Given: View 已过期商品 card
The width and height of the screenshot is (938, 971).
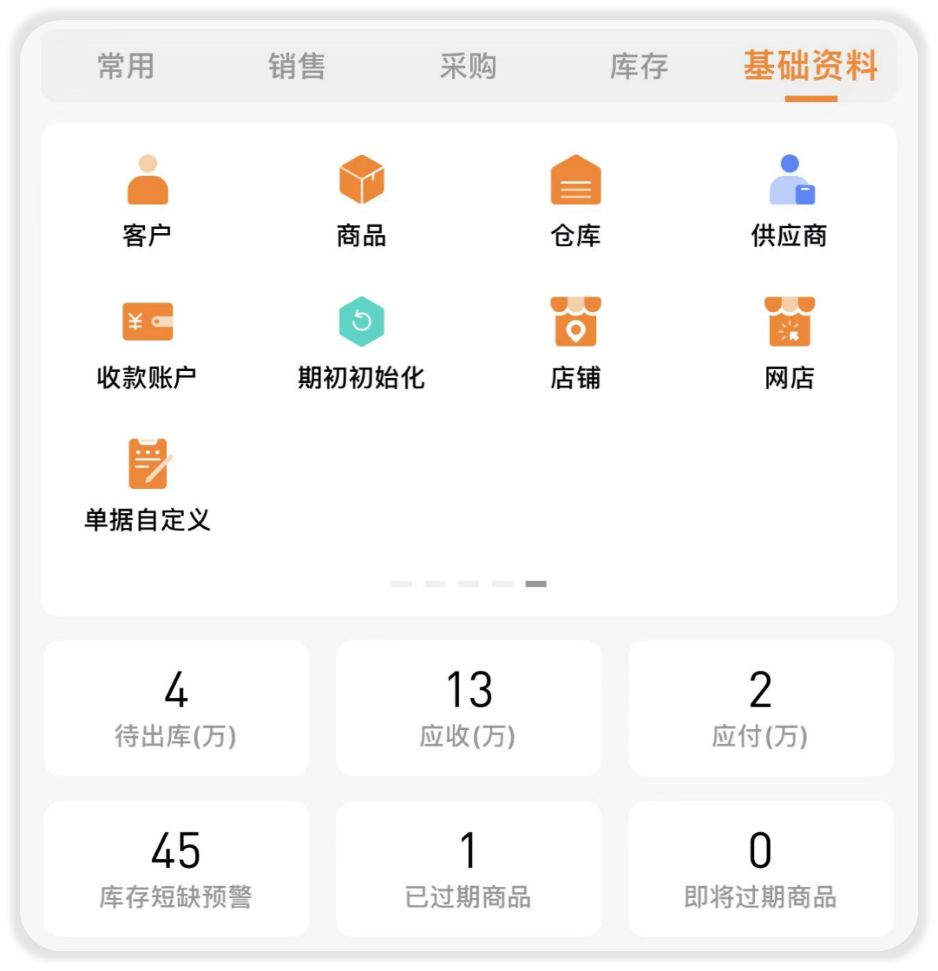Looking at the screenshot, I should pyautogui.click(x=468, y=868).
